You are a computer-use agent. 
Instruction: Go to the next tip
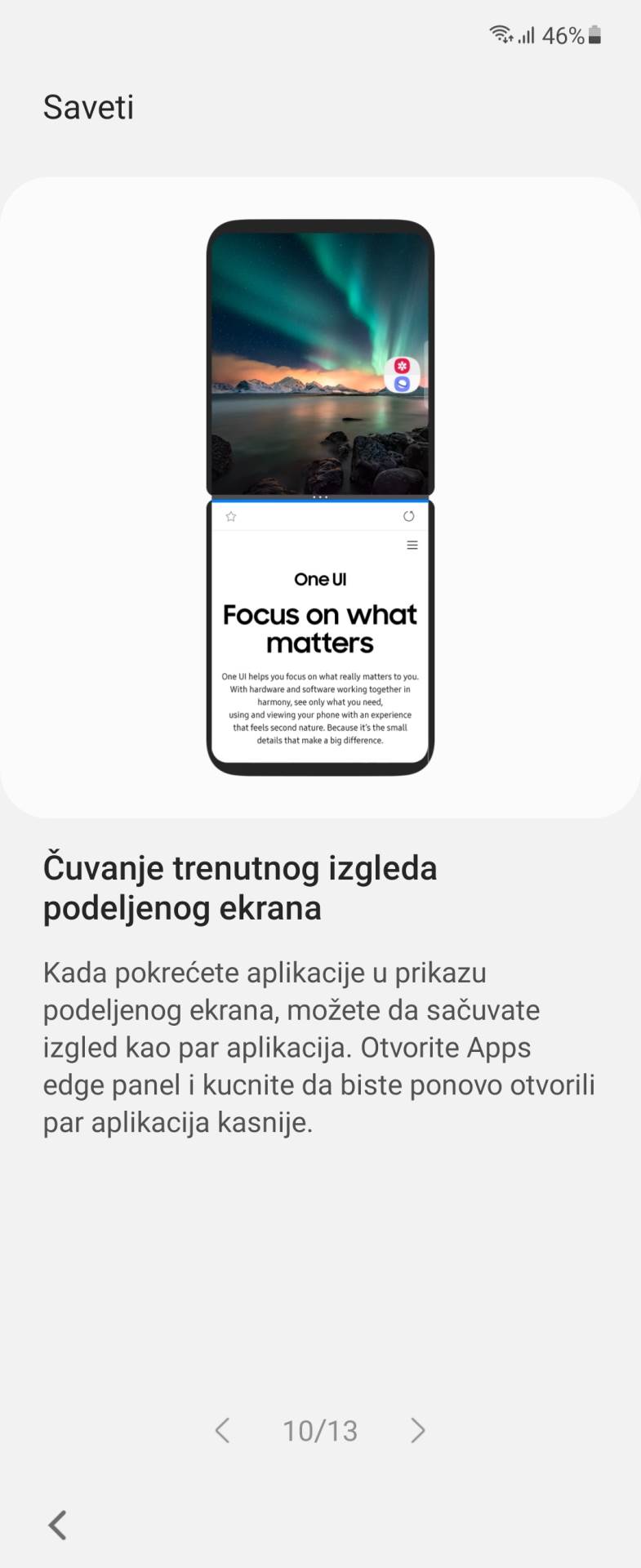click(x=418, y=1430)
